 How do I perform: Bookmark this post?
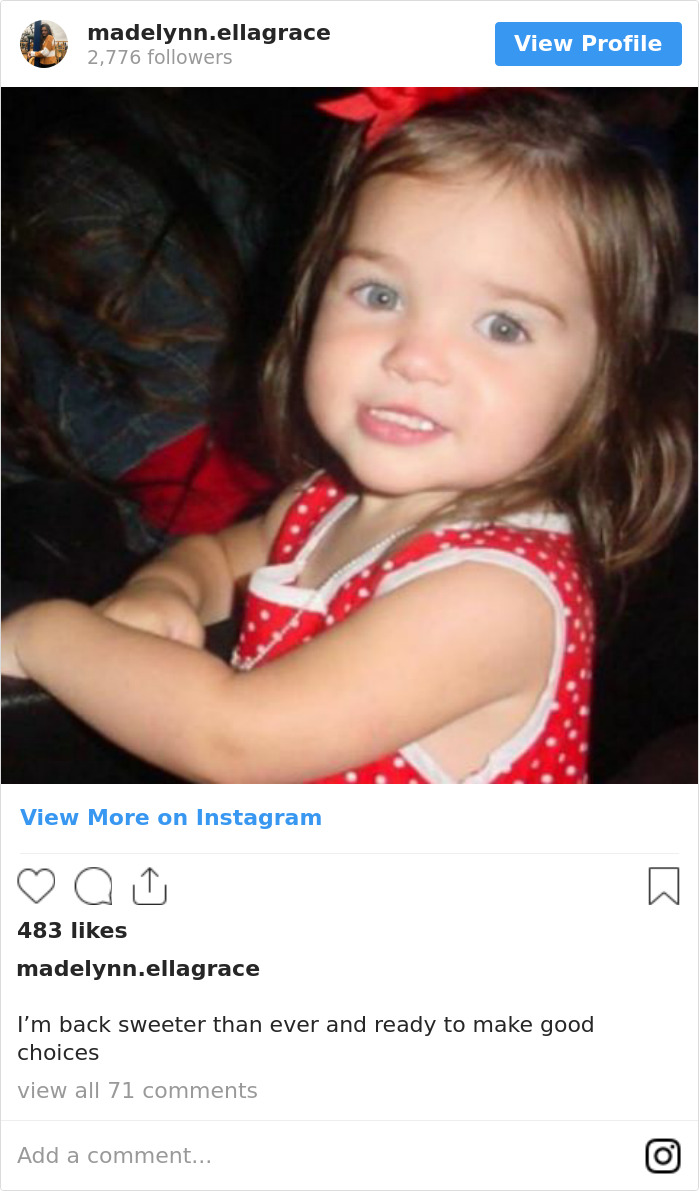(x=663, y=886)
